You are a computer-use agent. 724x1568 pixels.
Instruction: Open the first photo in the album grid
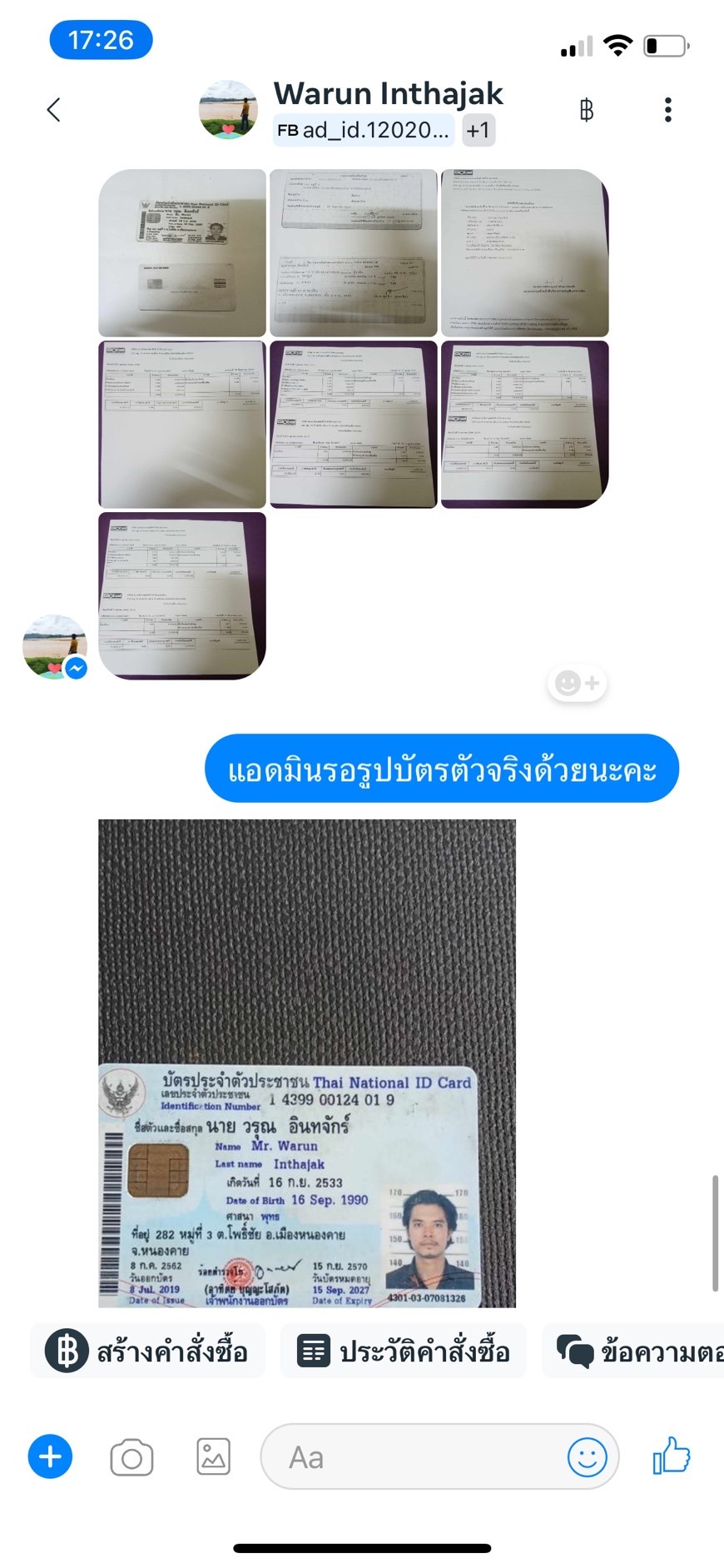pyautogui.click(x=182, y=253)
